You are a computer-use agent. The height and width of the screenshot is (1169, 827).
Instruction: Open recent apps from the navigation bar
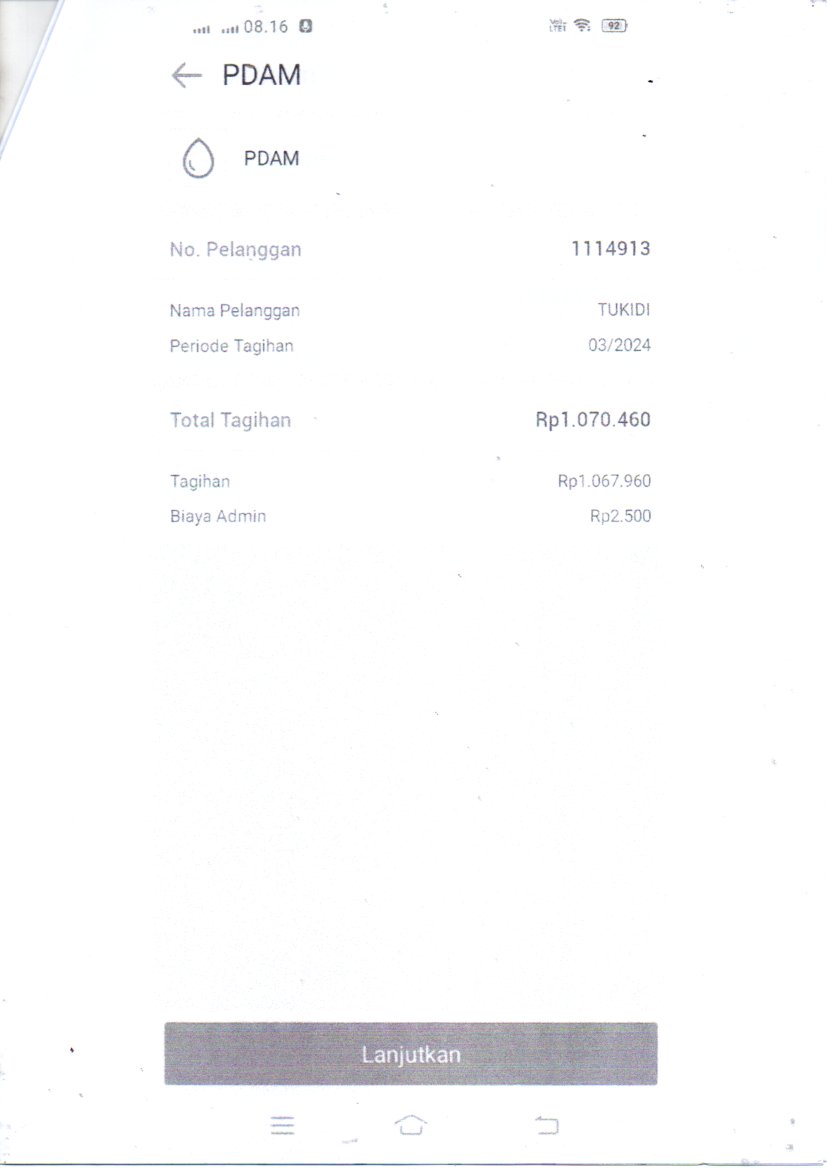[x=283, y=1125]
